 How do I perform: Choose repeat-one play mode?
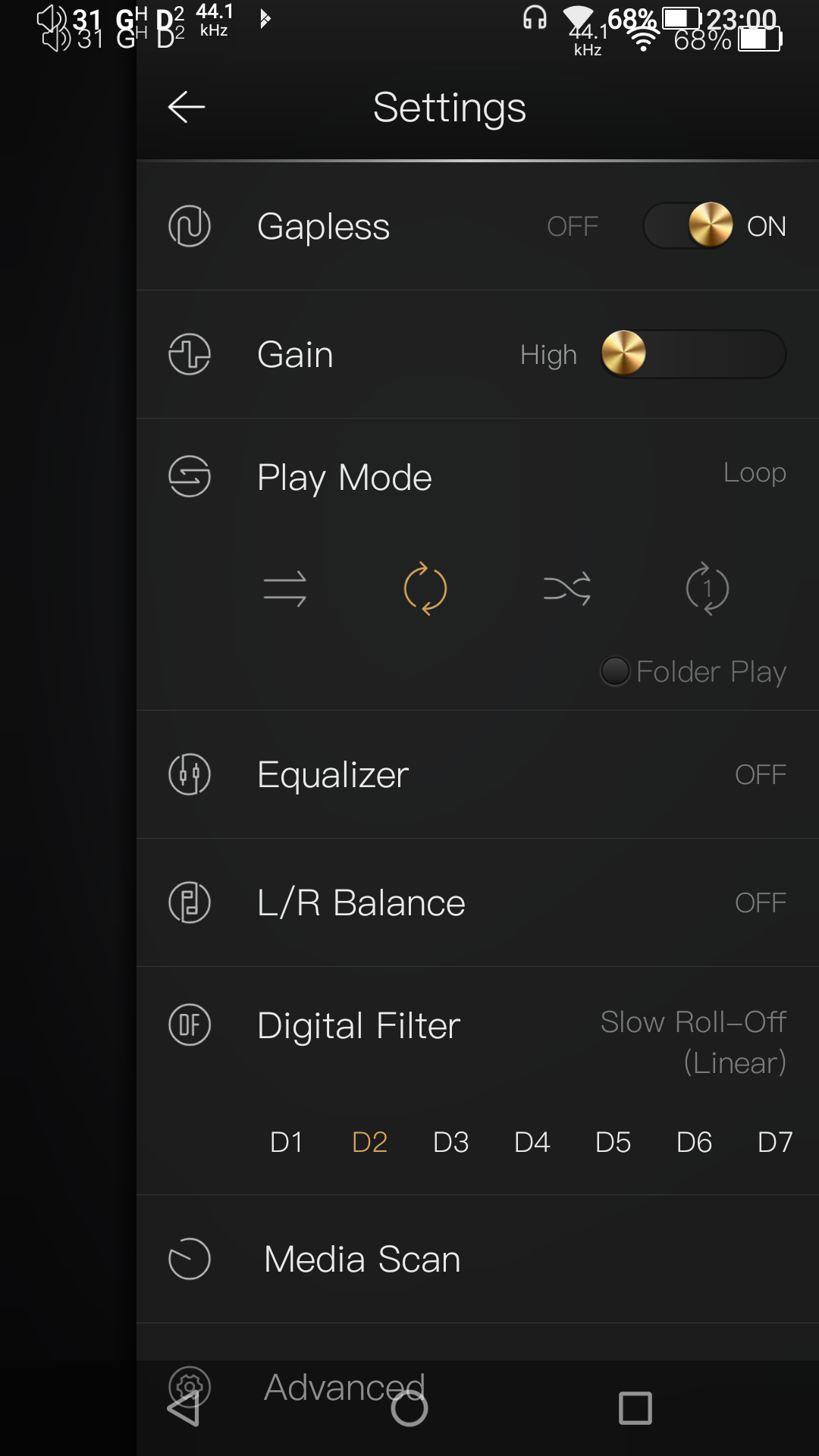point(707,588)
